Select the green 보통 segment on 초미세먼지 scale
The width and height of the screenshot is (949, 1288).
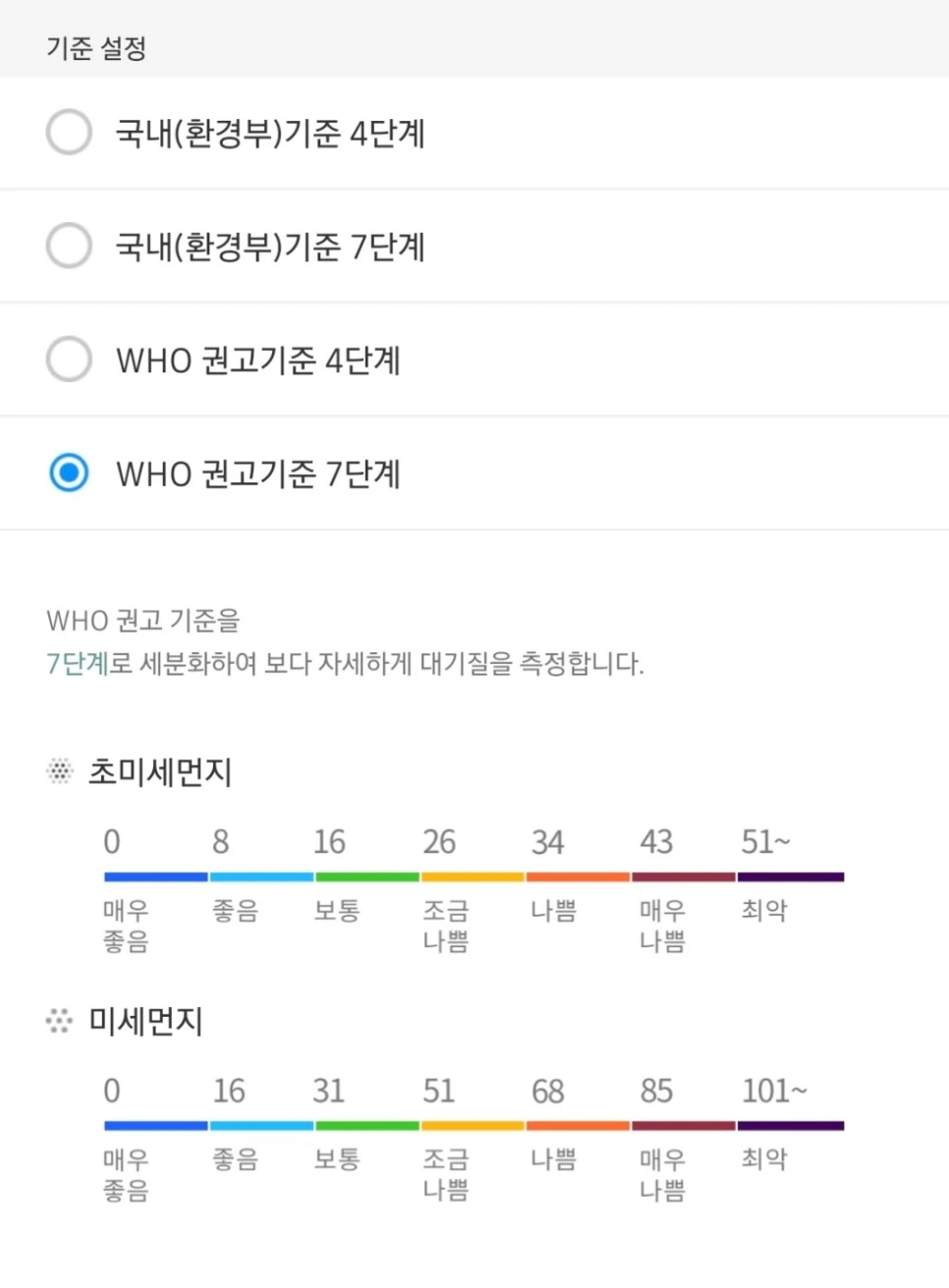[366, 875]
